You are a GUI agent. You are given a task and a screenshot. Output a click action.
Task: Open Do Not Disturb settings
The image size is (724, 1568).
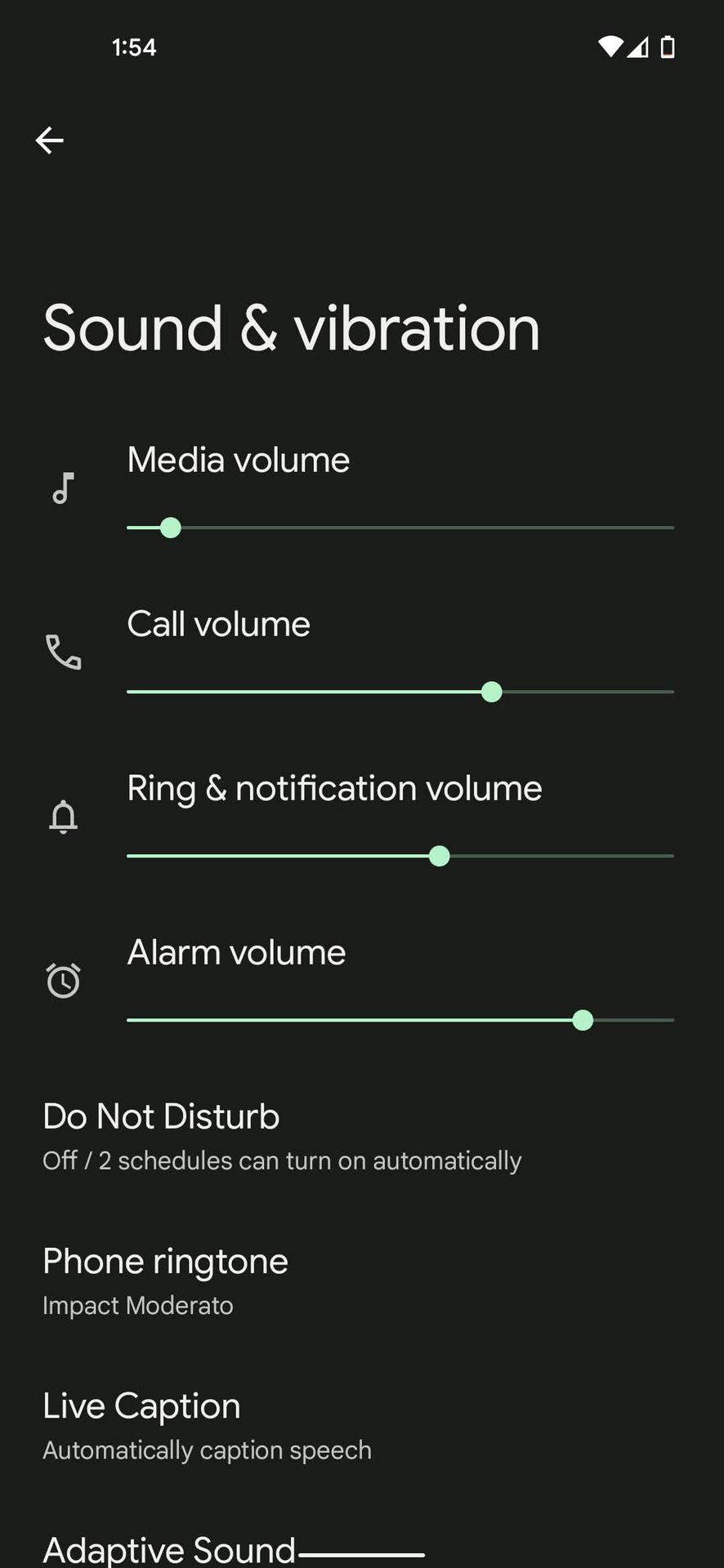point(282,1137)
